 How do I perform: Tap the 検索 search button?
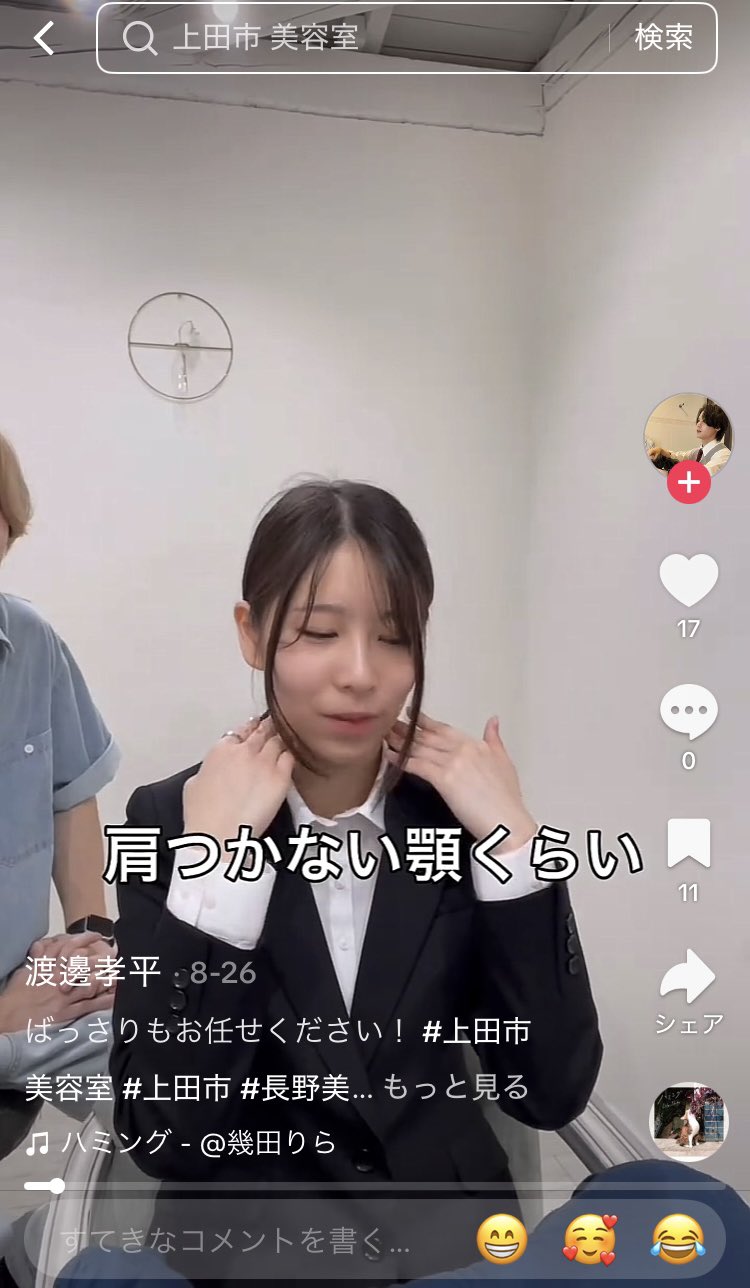pos(663,38)
